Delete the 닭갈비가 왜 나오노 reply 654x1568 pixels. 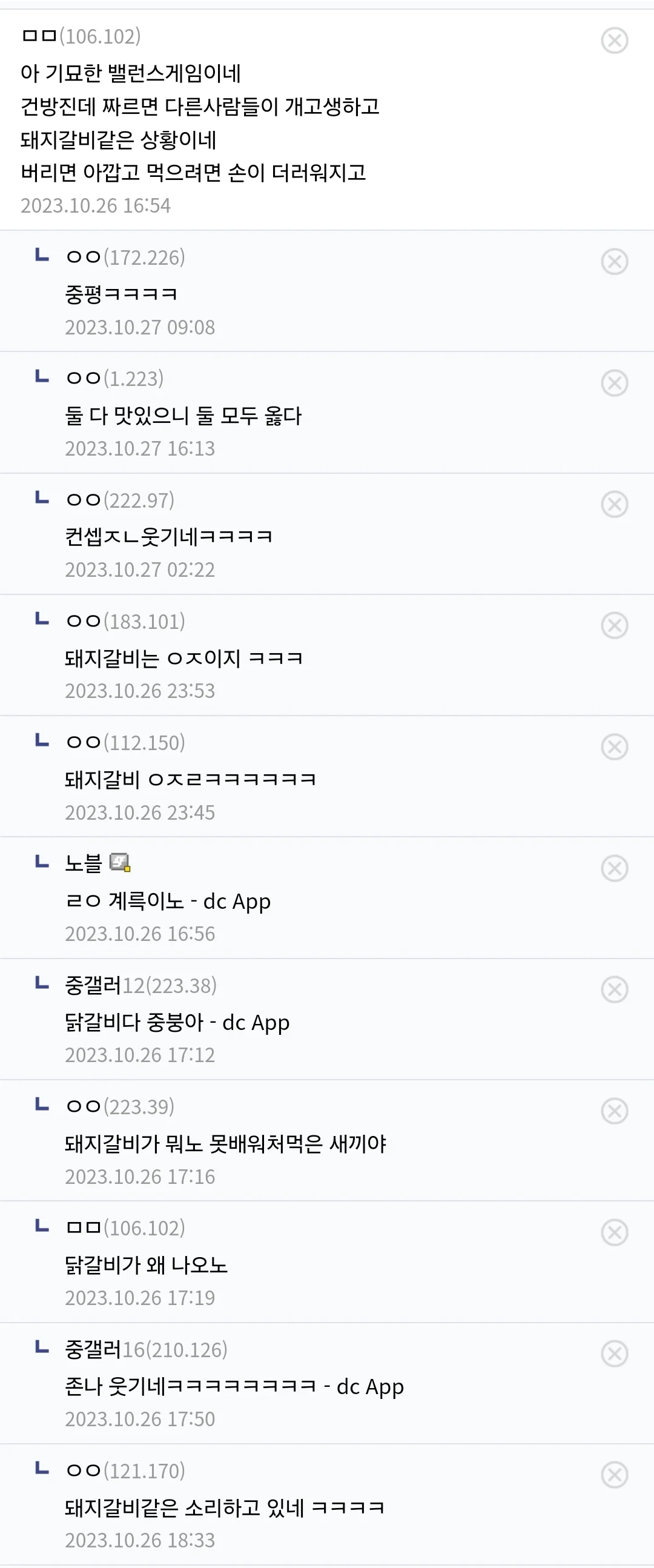pyautogui.click(x=614, y=1232)
